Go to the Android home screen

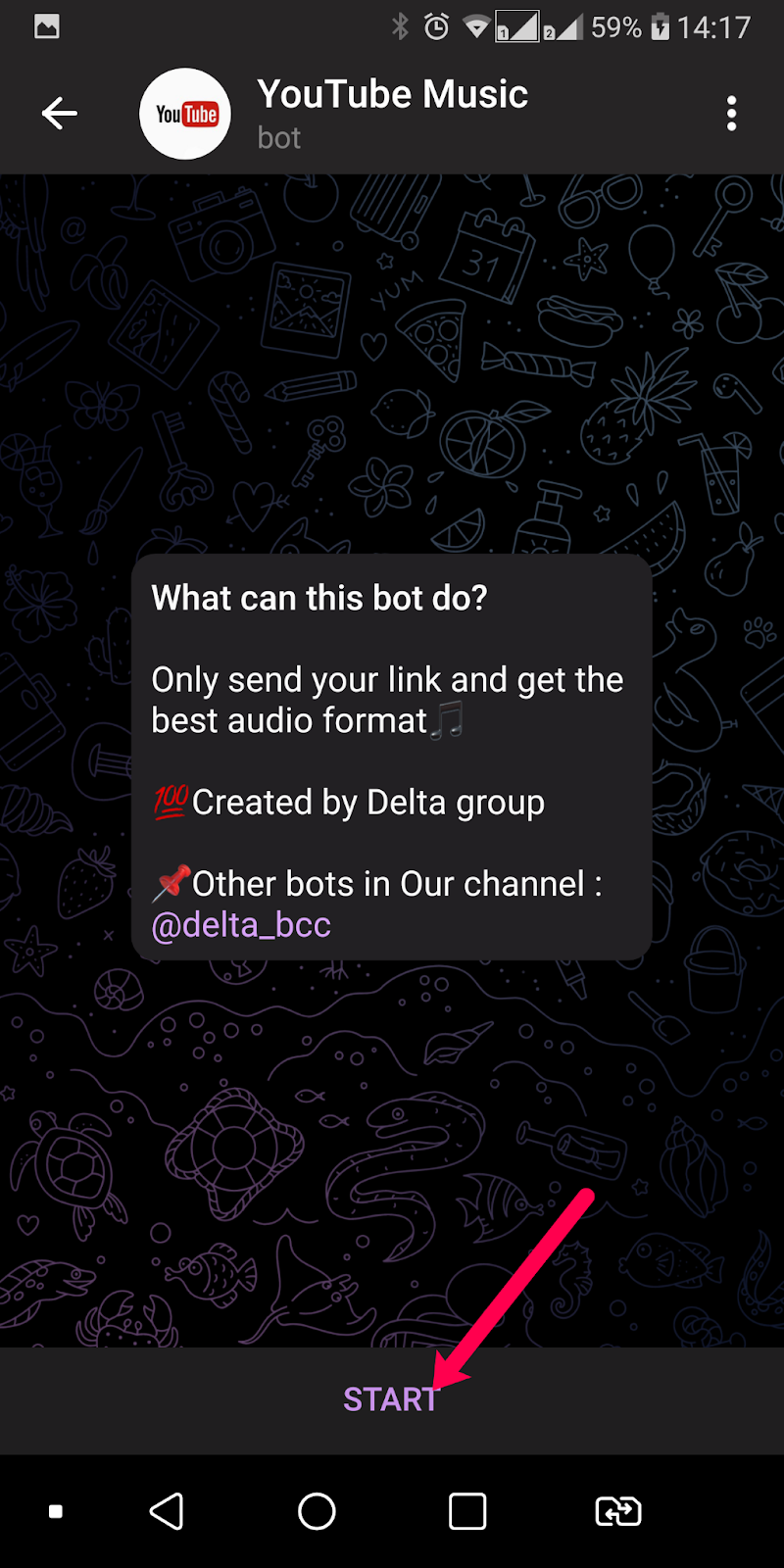(317, 1511)
